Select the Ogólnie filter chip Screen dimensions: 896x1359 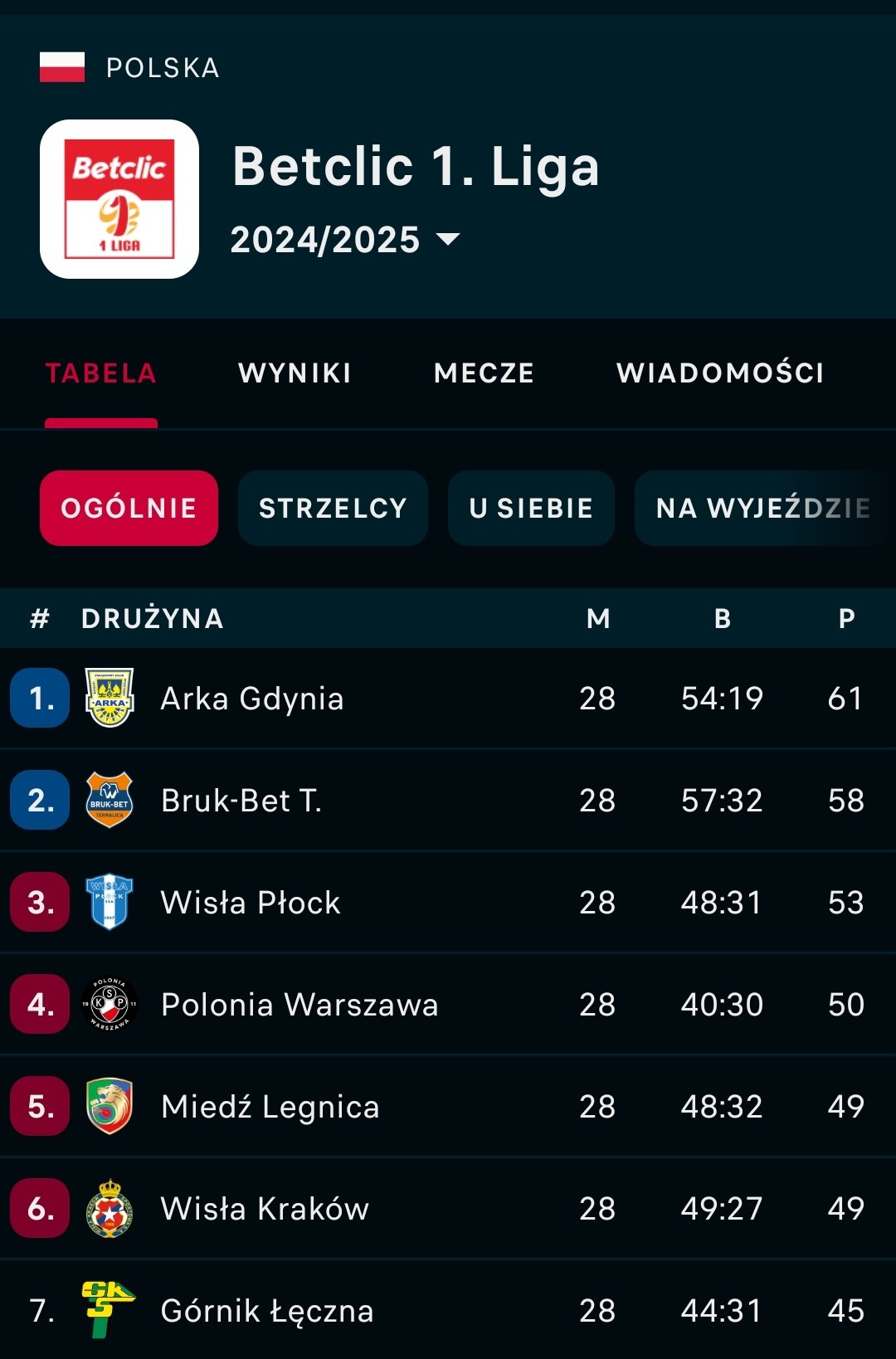(x=129, y=508)
